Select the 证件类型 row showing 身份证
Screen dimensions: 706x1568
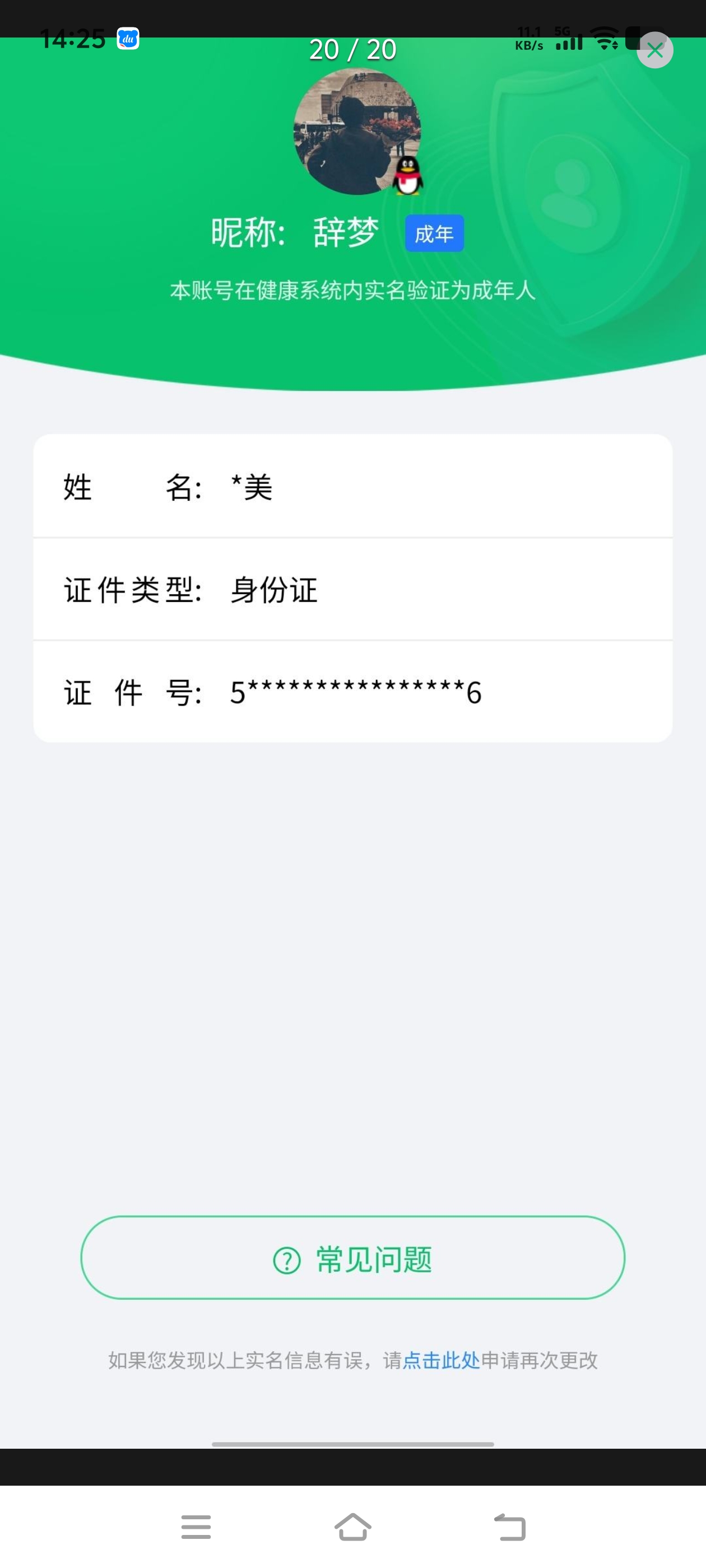(x=354, y=588)
